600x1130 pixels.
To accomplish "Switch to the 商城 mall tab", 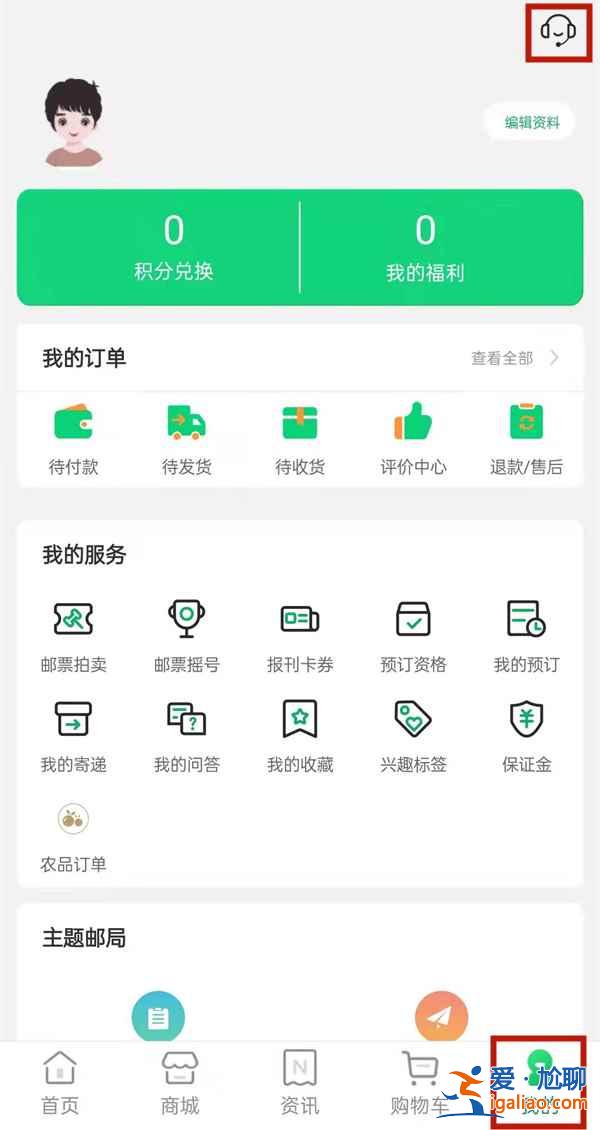I will point(180,1082).
